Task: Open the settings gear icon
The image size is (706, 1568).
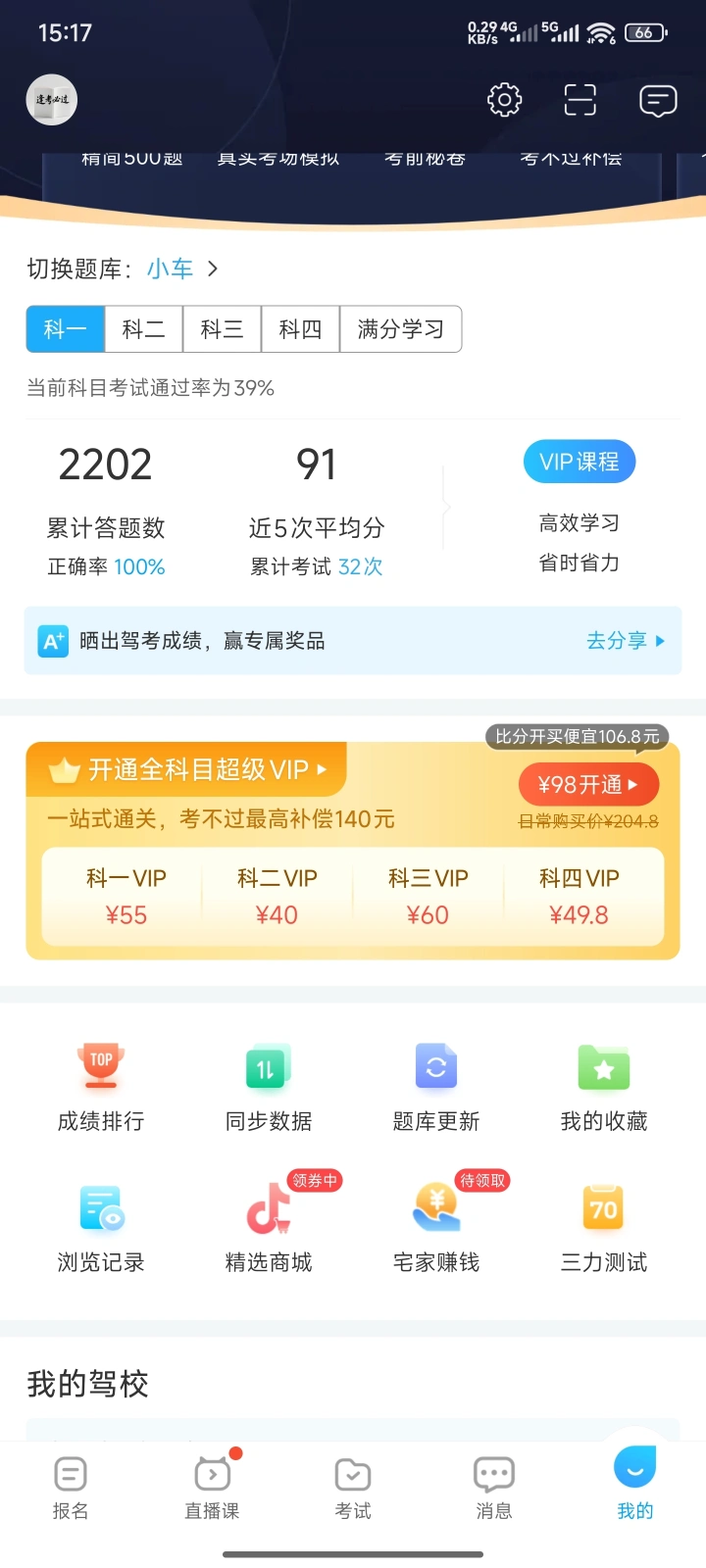Action: tap(504, 100)
